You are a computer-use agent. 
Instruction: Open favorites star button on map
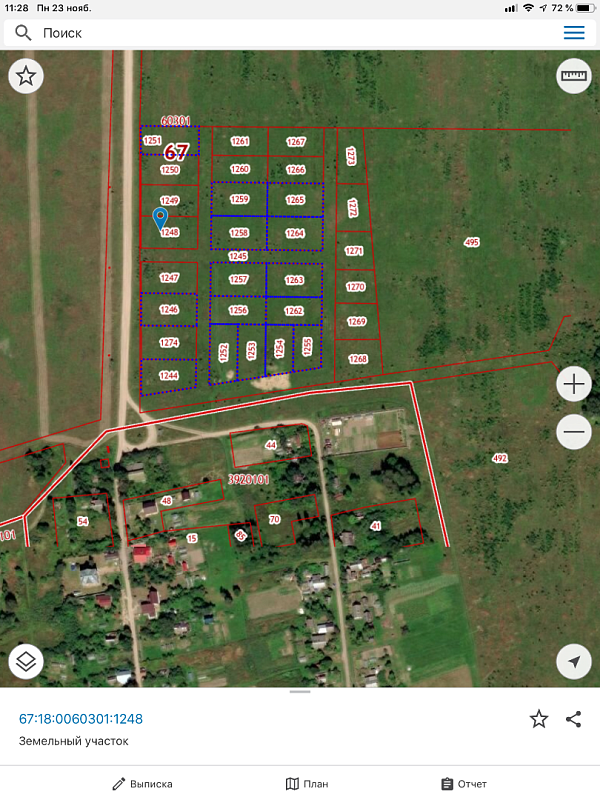click(x=26, y=76)
